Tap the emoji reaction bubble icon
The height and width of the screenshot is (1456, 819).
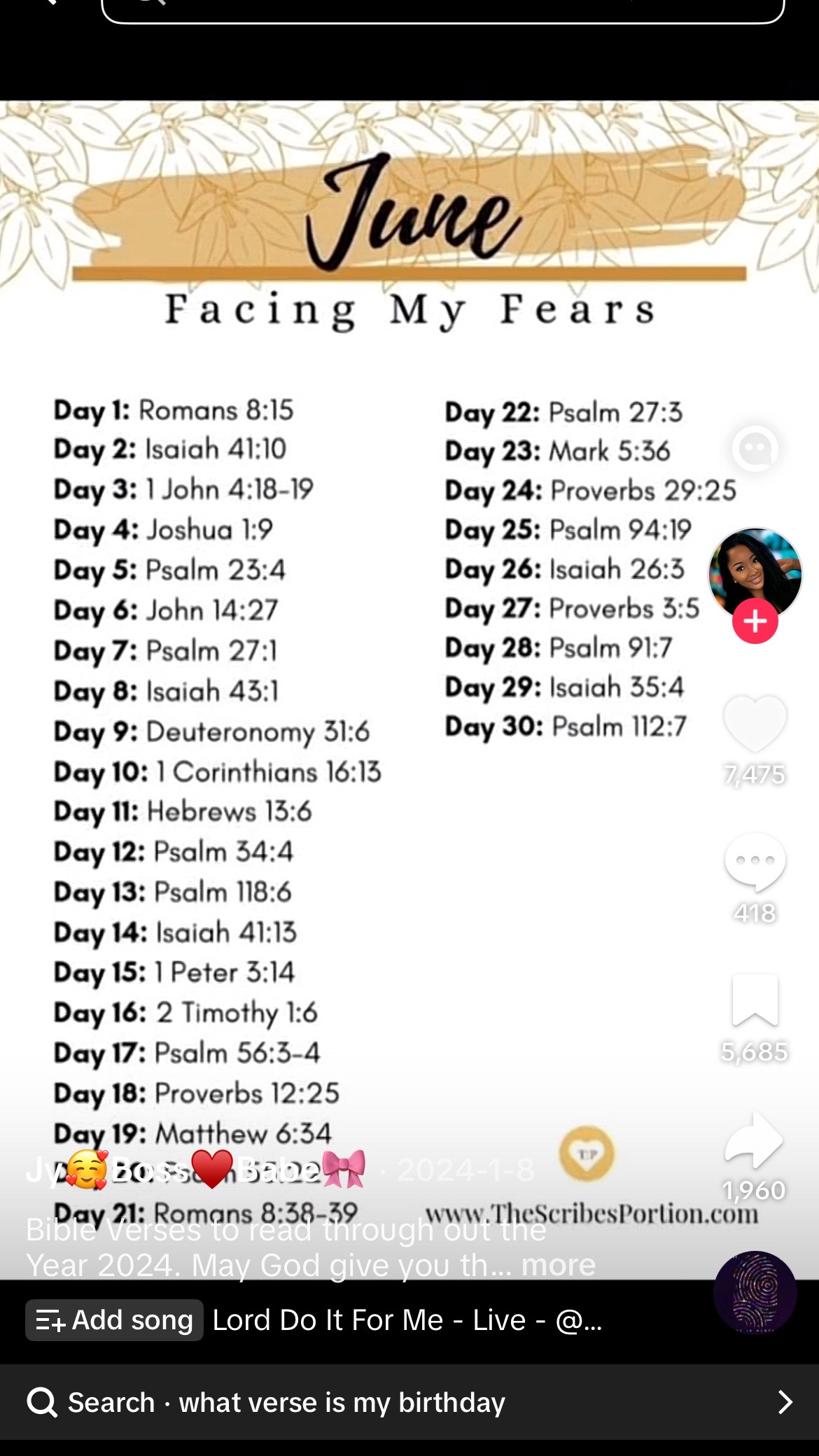pos(755,448)
